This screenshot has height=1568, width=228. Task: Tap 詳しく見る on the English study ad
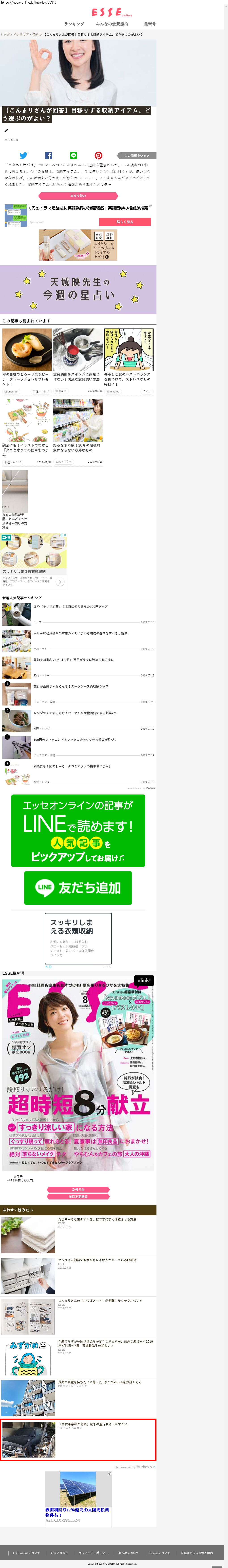(x=125, y=222)
